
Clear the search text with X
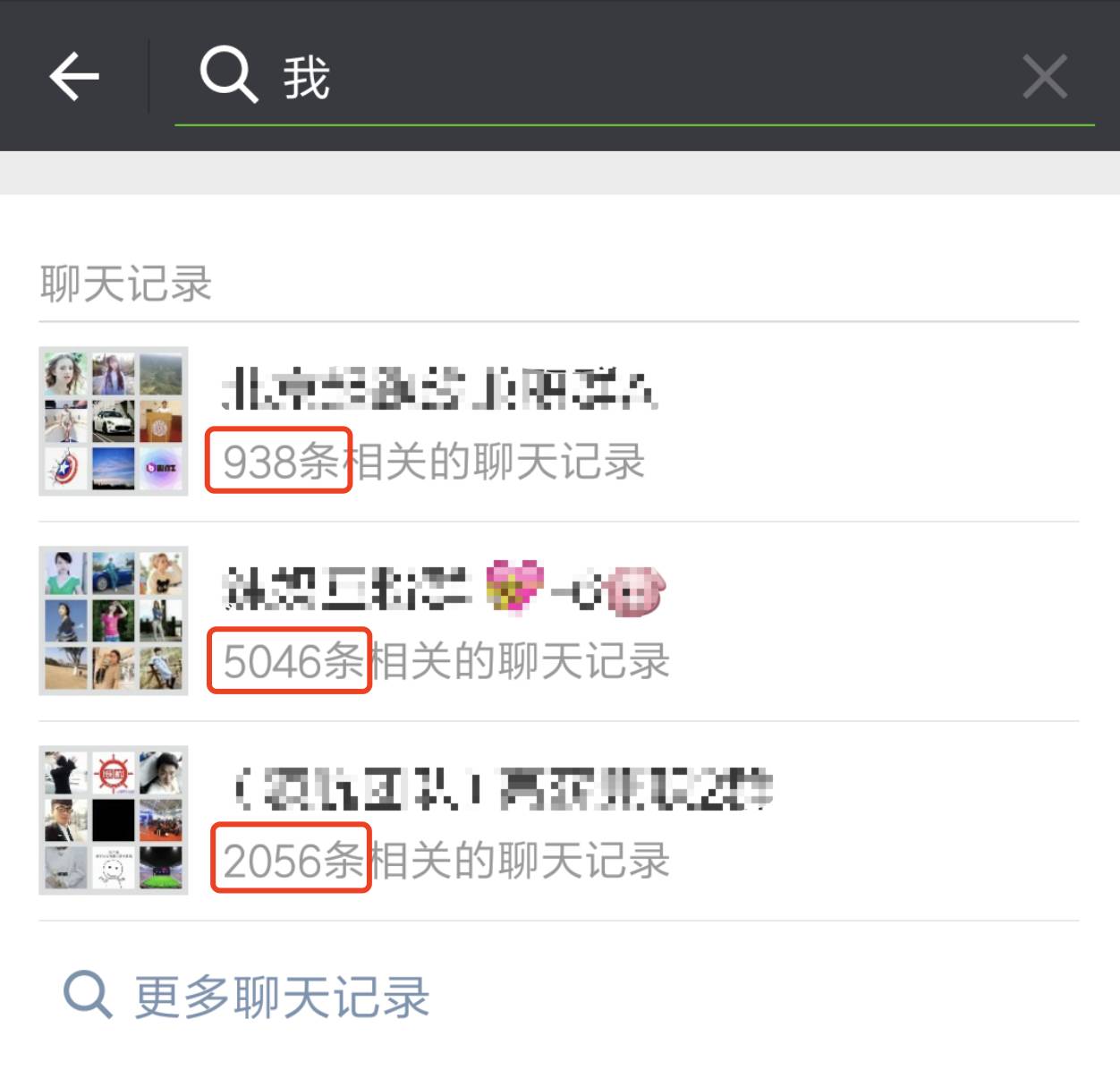click(1044, 77)
